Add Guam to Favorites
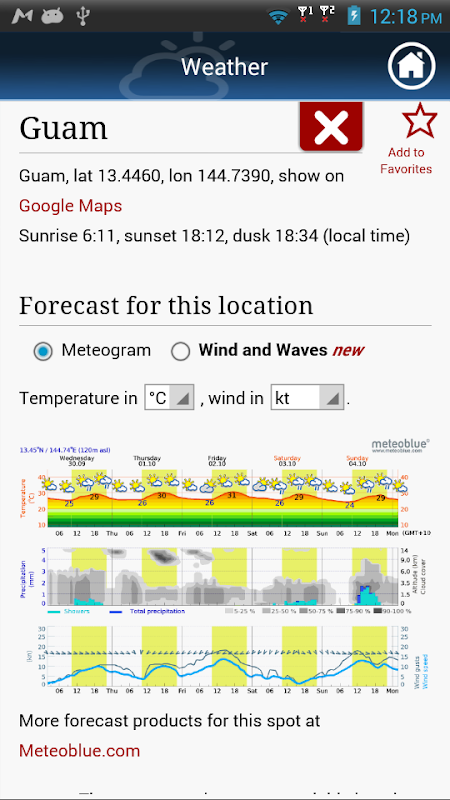Image resolution: width=450 pixels, height=800 pixels. [x=406, y=139]
